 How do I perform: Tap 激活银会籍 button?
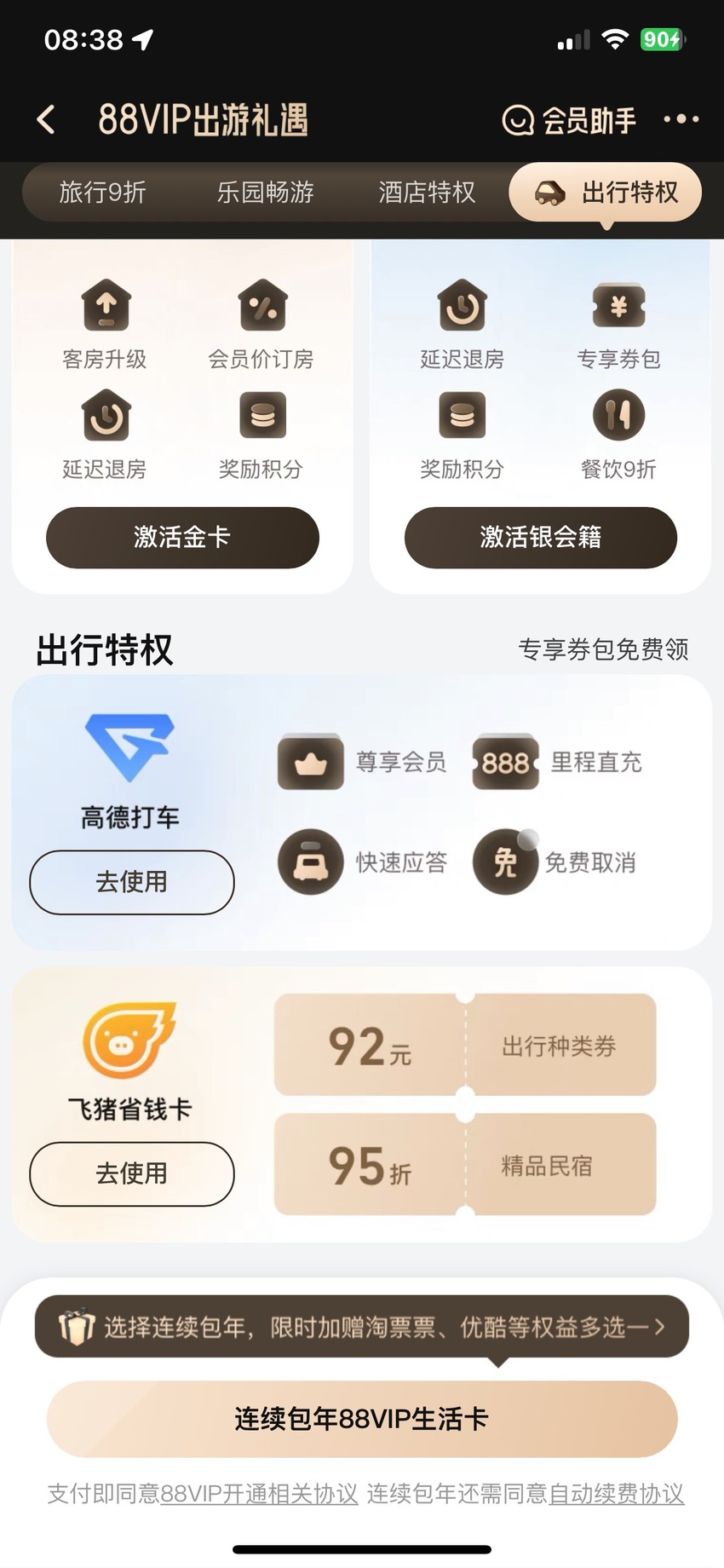click(541, 538)
